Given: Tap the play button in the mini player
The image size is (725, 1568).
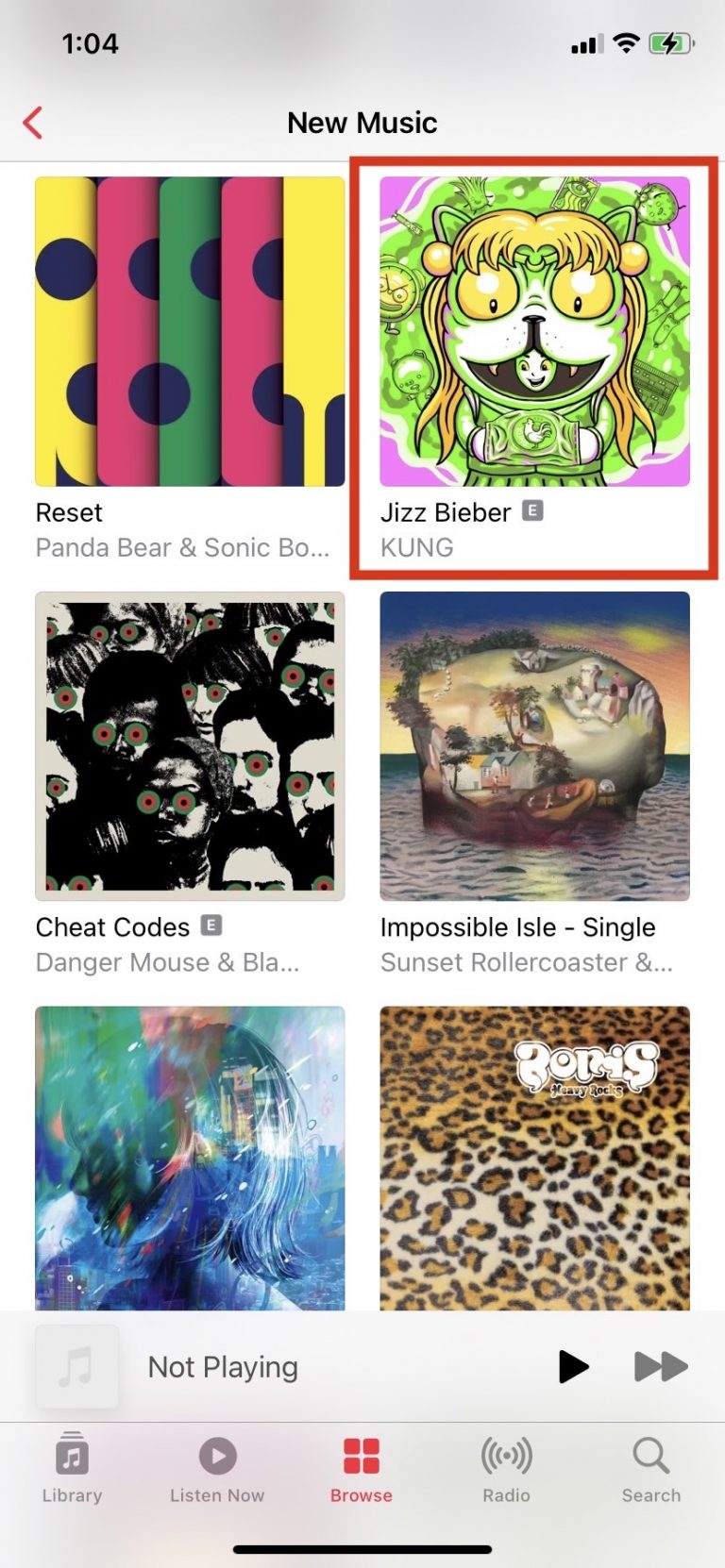Looking at the screenshot, I should pyautogui.click(x=573, y=1366).
